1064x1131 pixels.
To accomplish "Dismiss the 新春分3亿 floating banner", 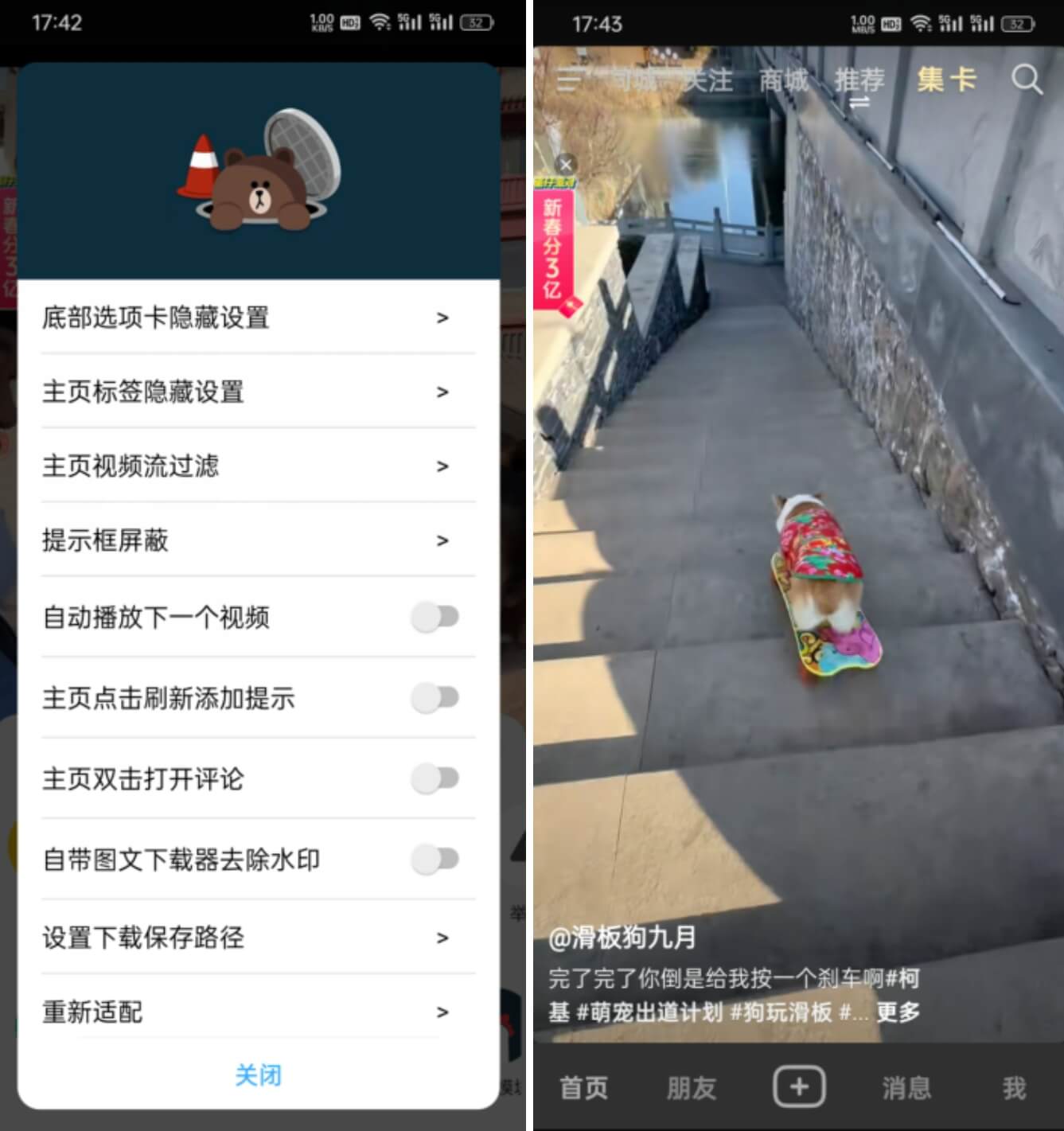I will tap(566, 165).
